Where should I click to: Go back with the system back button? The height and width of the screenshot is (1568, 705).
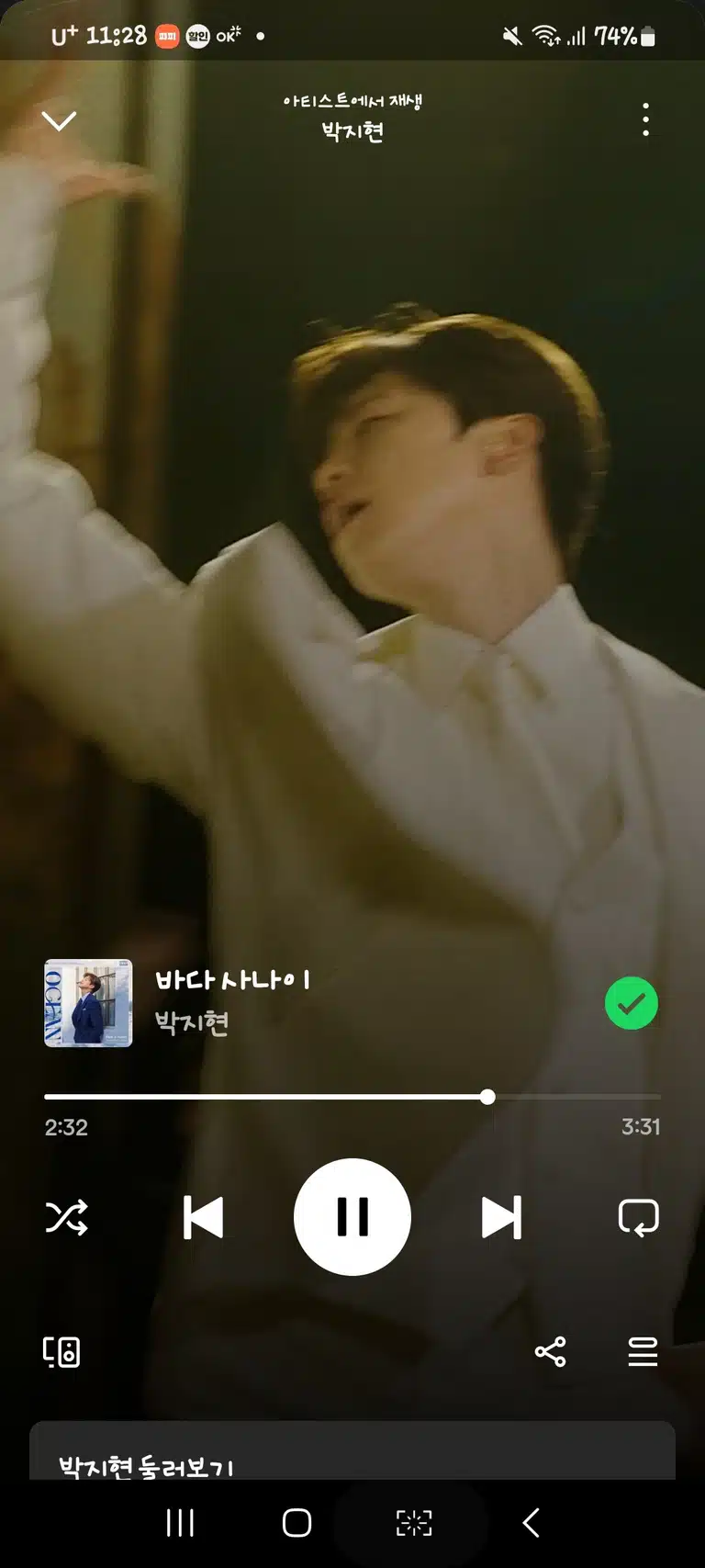click(x=531, y=1523)
